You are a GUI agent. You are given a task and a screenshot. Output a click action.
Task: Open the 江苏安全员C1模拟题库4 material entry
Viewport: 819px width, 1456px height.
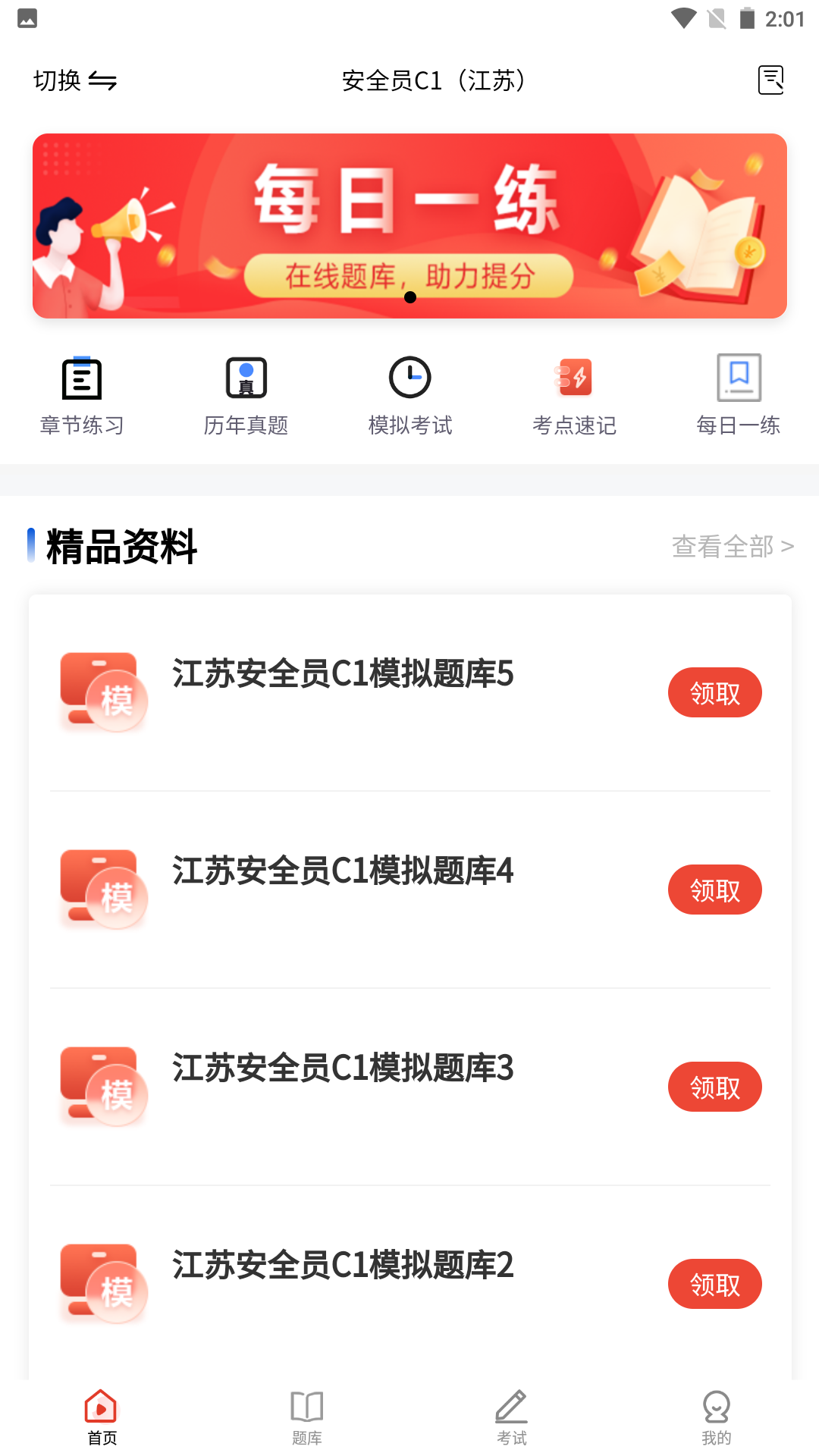tap(343, 873)
